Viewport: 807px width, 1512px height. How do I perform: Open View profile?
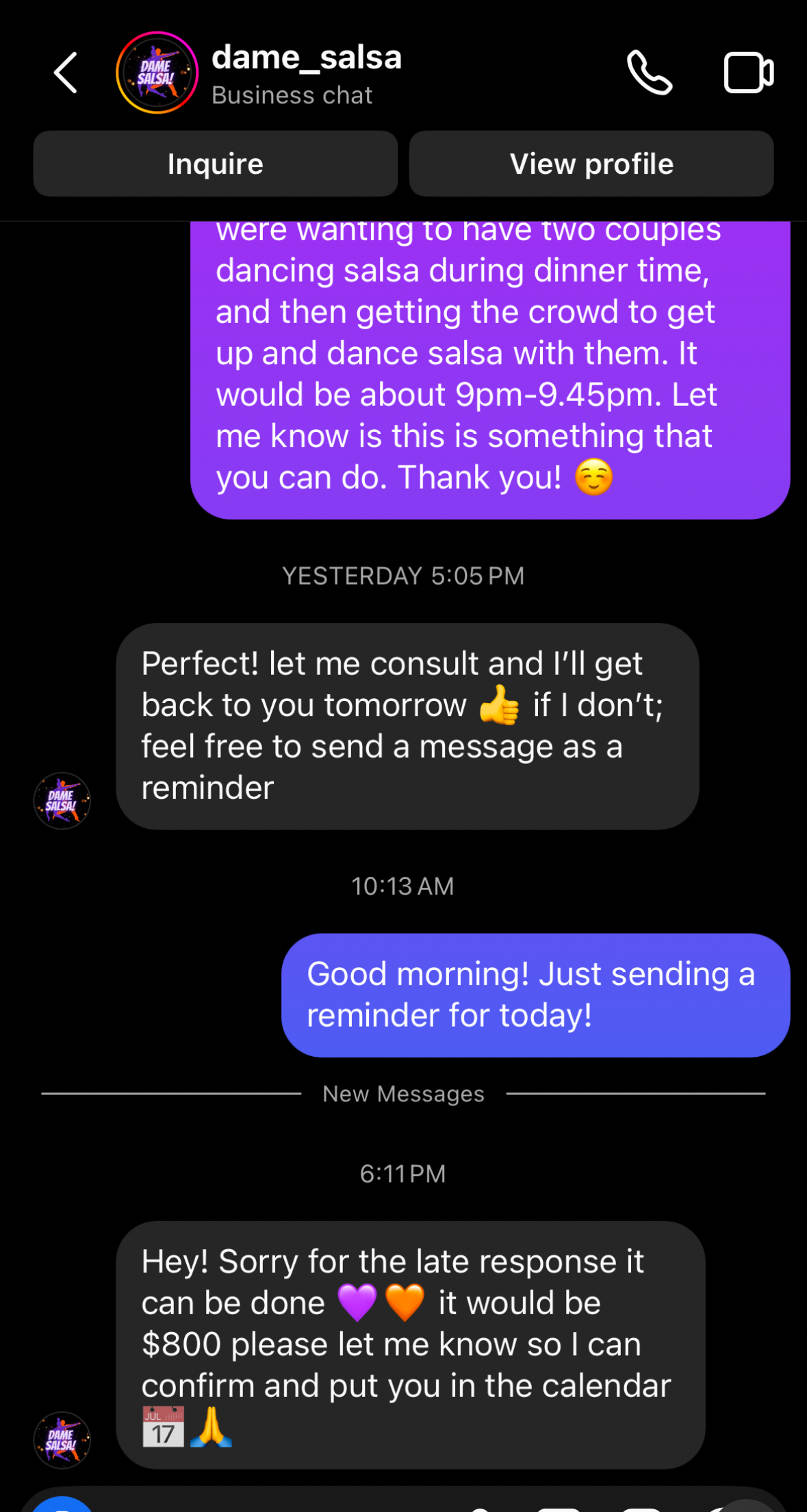click(x=591, y=164)
